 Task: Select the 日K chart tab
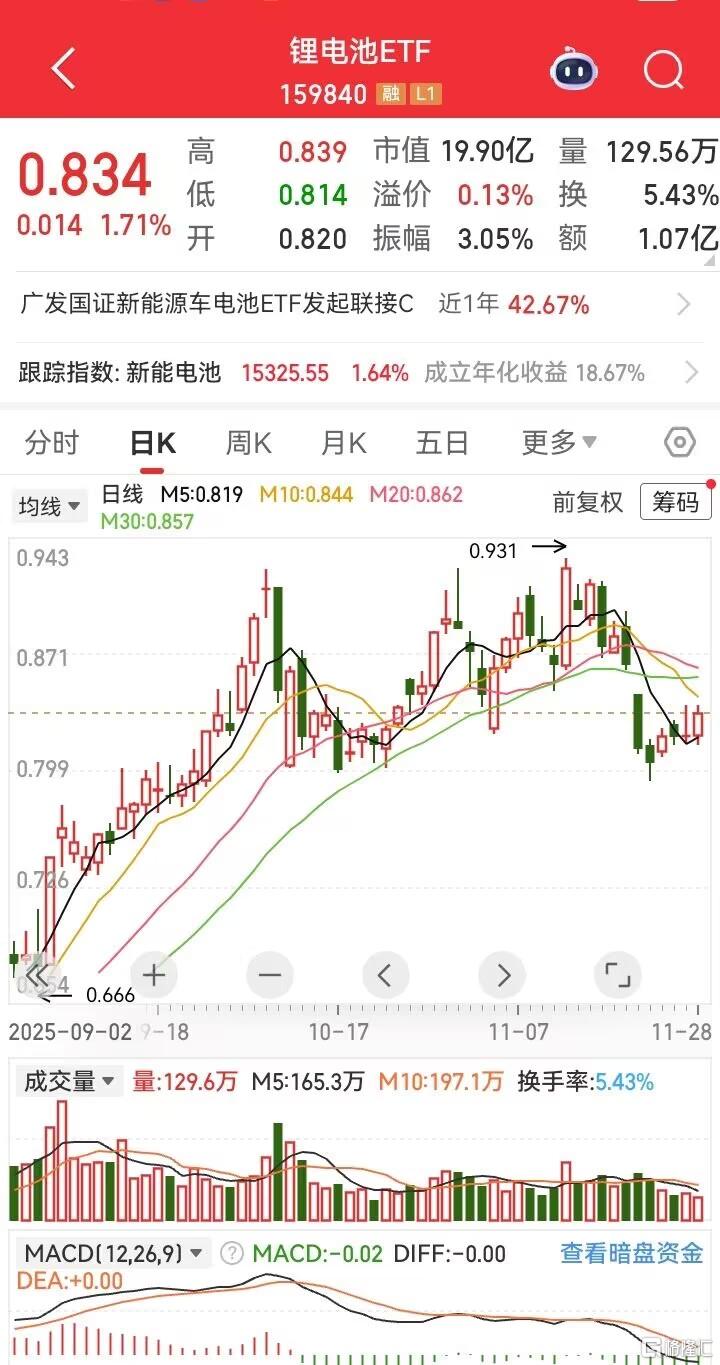point(153,443)
